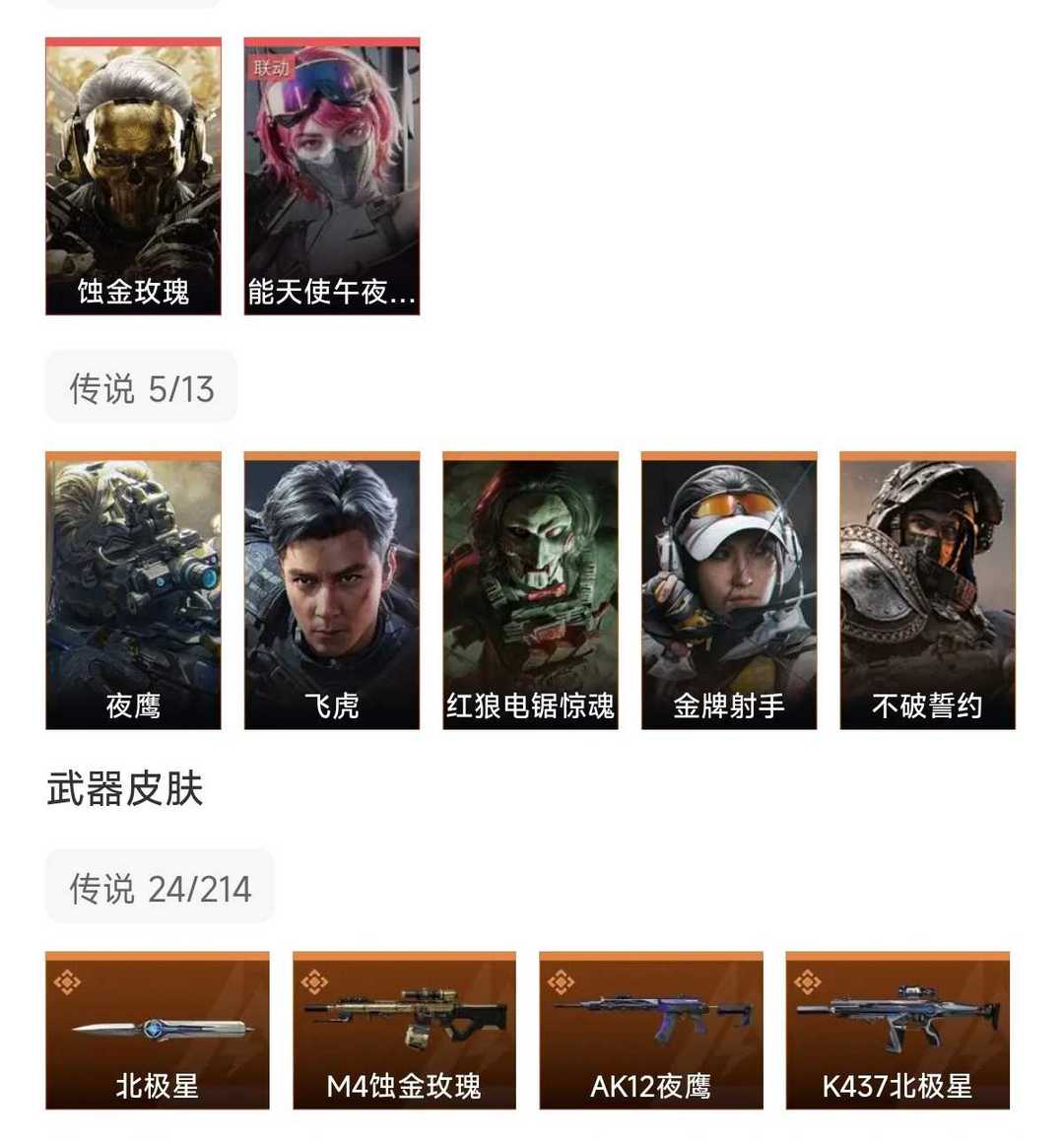Expand the 传说 24/214 weapon skin section
1064x1142 pixels.
click(x=160, y=888)
